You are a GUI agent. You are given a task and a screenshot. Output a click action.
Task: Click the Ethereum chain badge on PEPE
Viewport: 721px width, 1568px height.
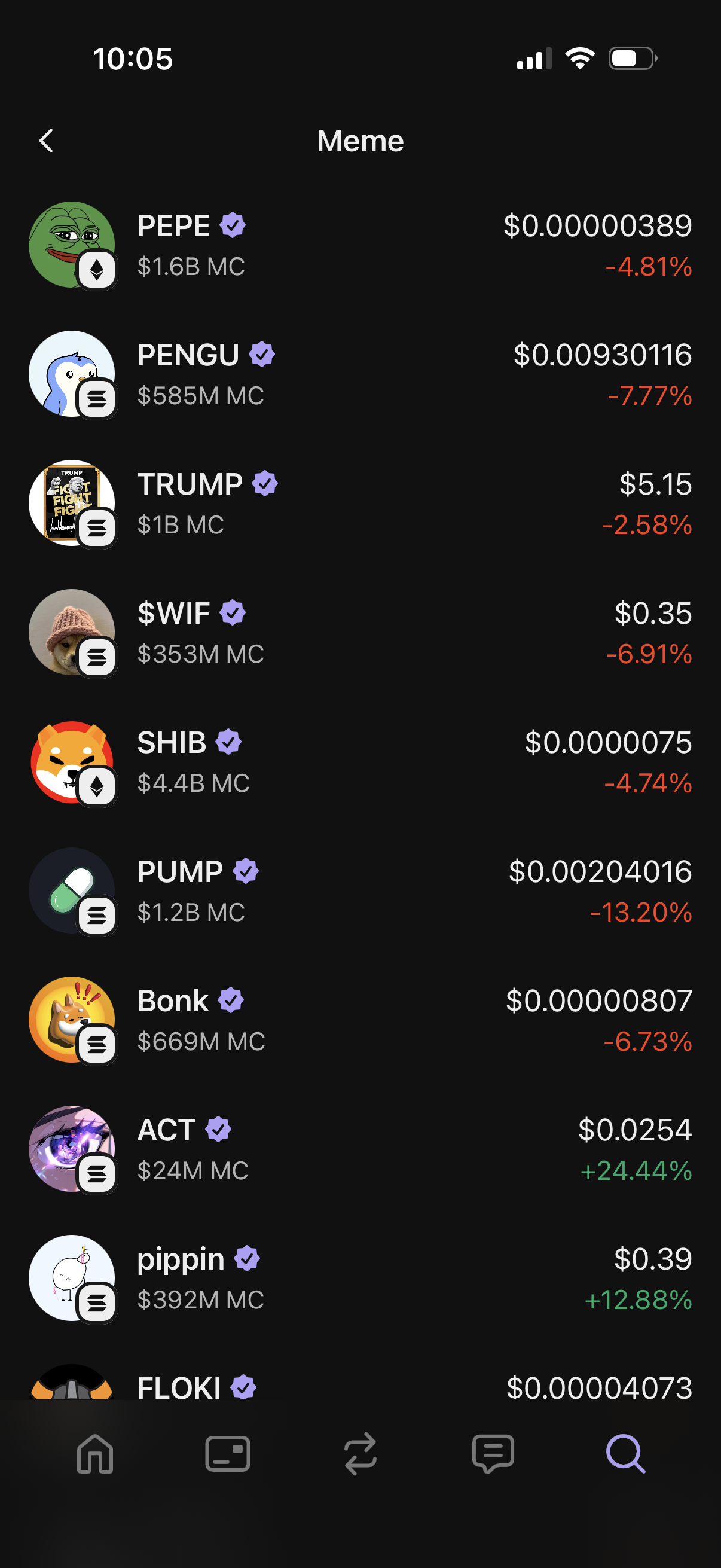97,271
